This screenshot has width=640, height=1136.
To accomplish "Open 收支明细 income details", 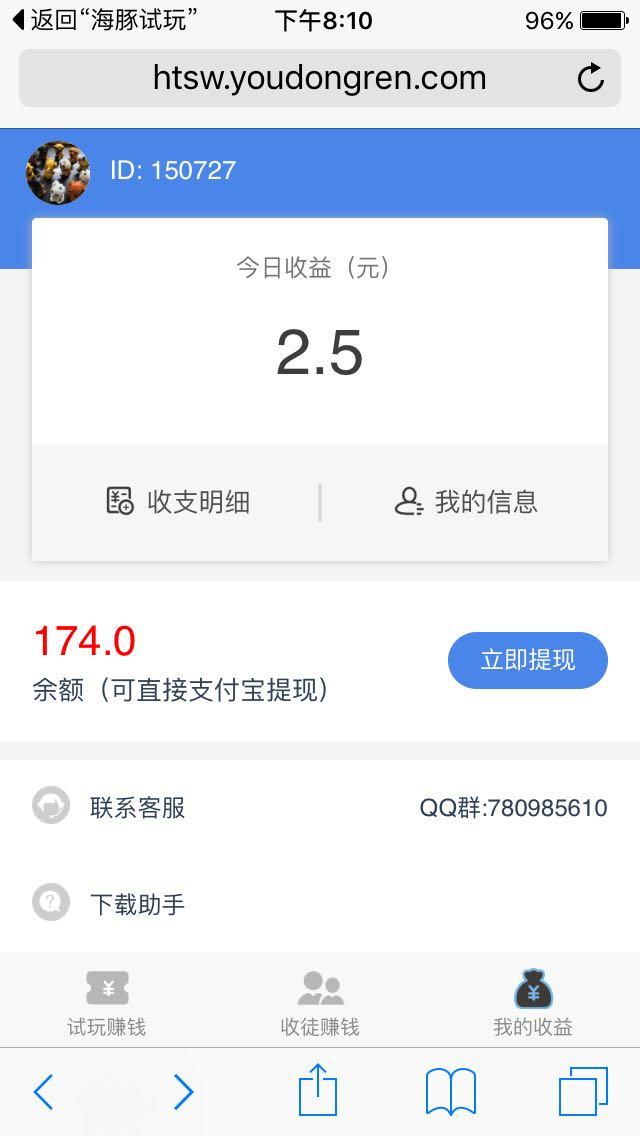I will (178, 501).
